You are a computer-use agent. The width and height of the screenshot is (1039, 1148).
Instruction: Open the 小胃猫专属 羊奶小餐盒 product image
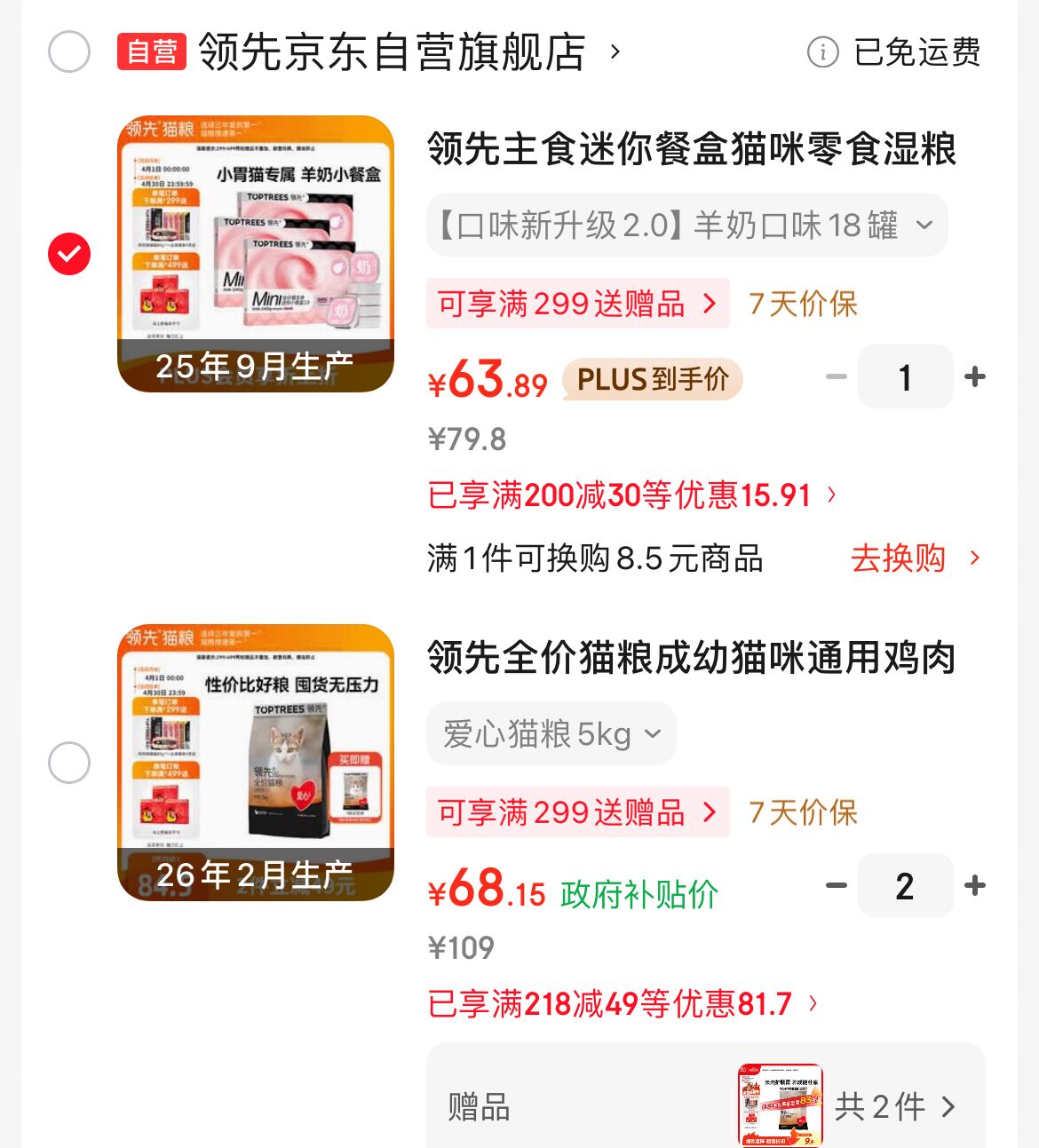pyautogui.click(x=256, y=254)
